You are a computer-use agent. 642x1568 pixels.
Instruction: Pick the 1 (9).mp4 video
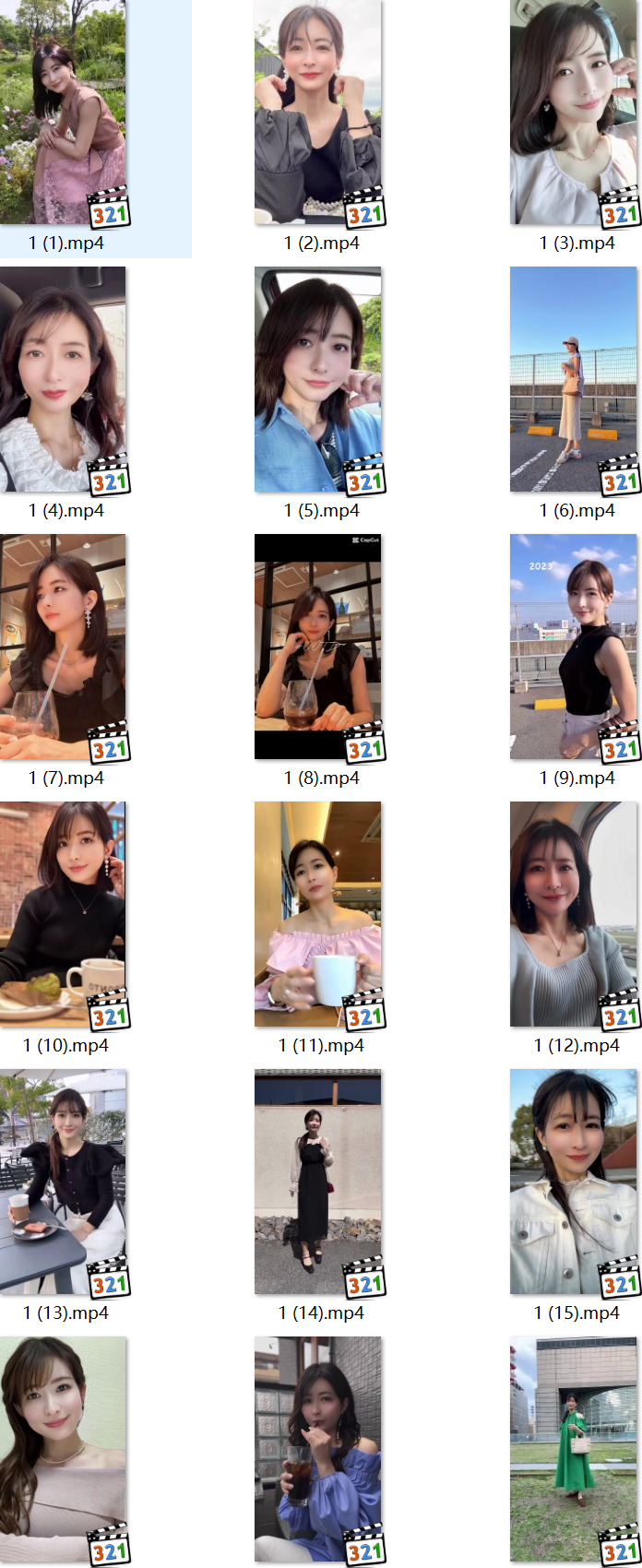click(x=574, y=647)
